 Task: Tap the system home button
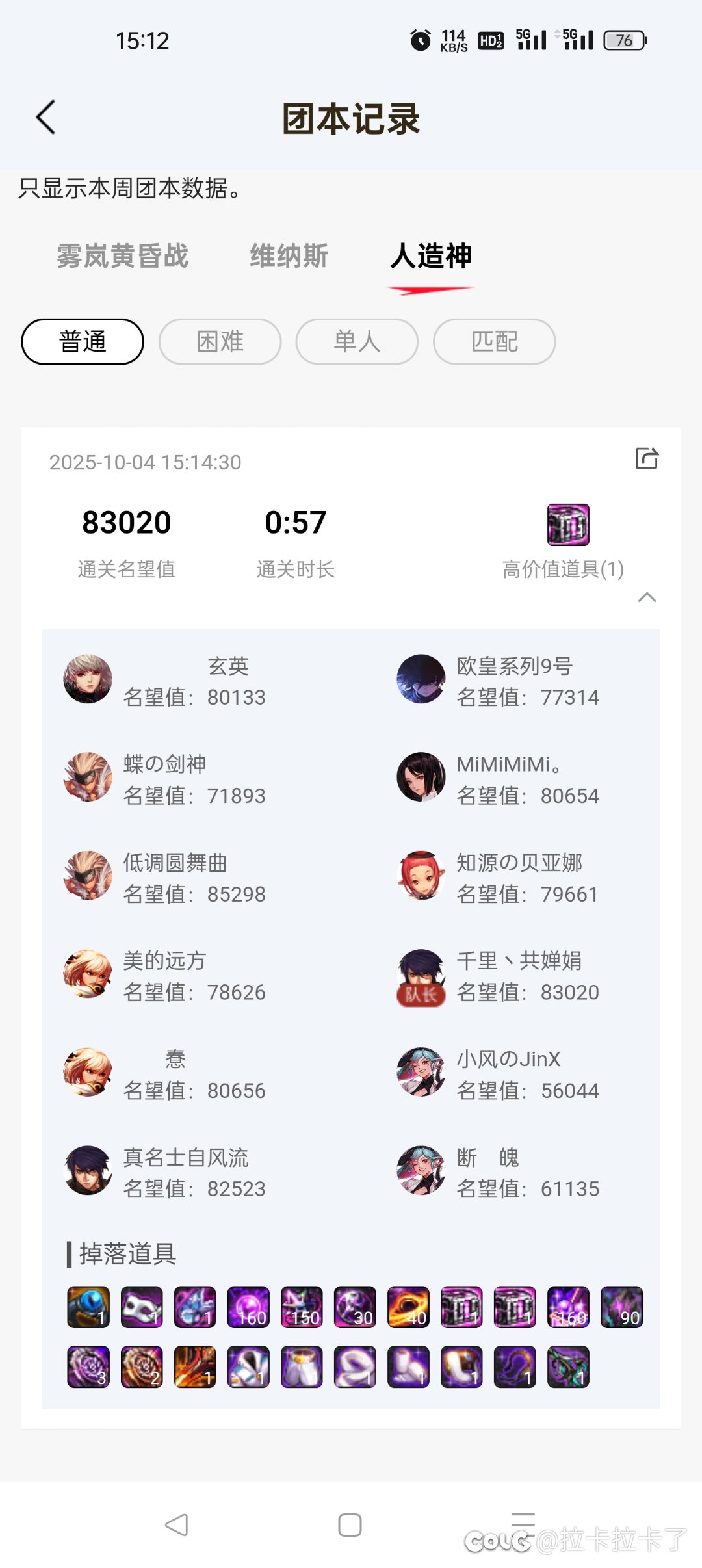coord(350,1525)
